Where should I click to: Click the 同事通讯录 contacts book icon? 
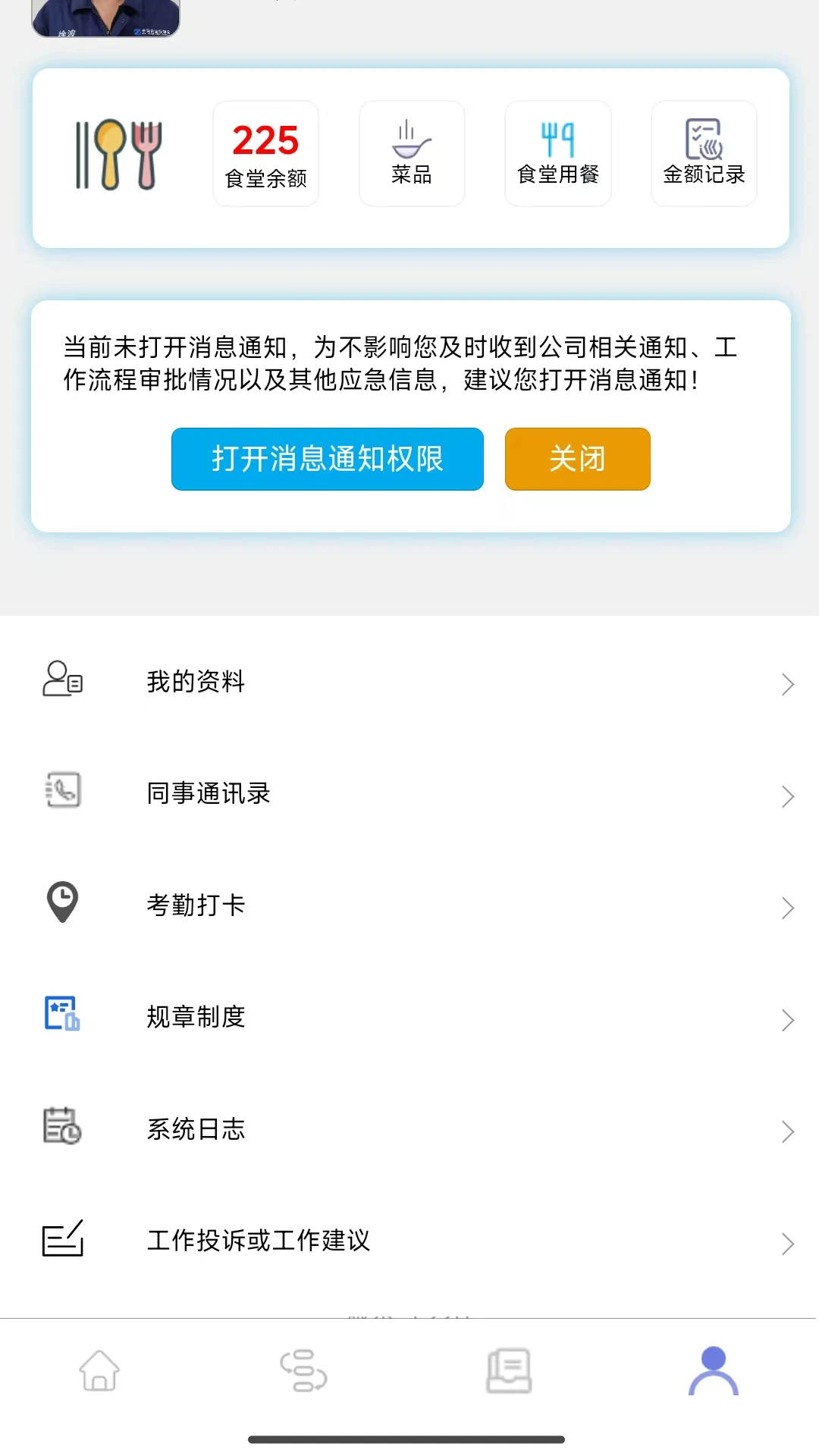(x=62, y=793)
